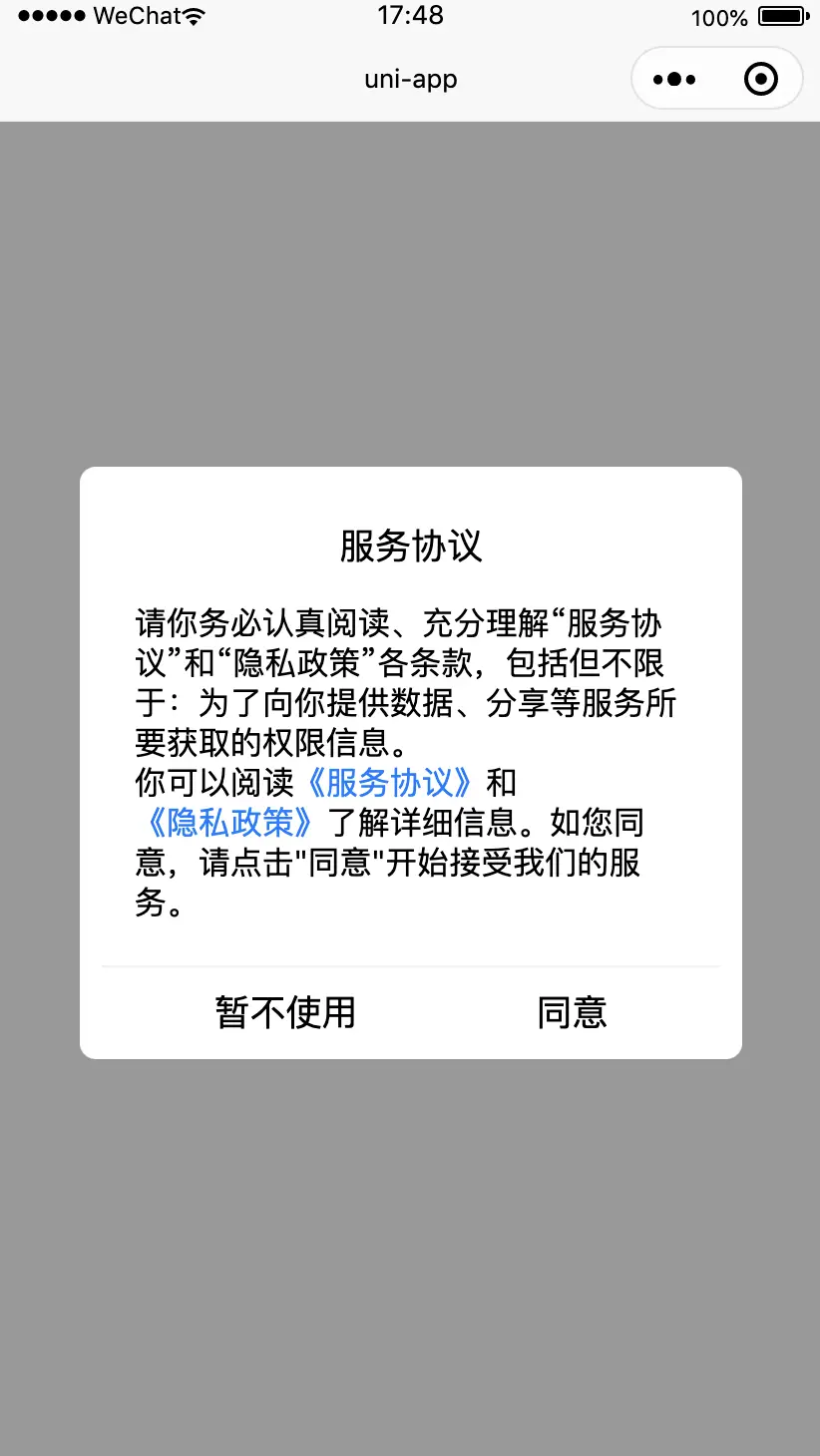The image size is (820, 1456).
Task: Tap the WeChat carrier label in status bar
Action: coord(138,15)
